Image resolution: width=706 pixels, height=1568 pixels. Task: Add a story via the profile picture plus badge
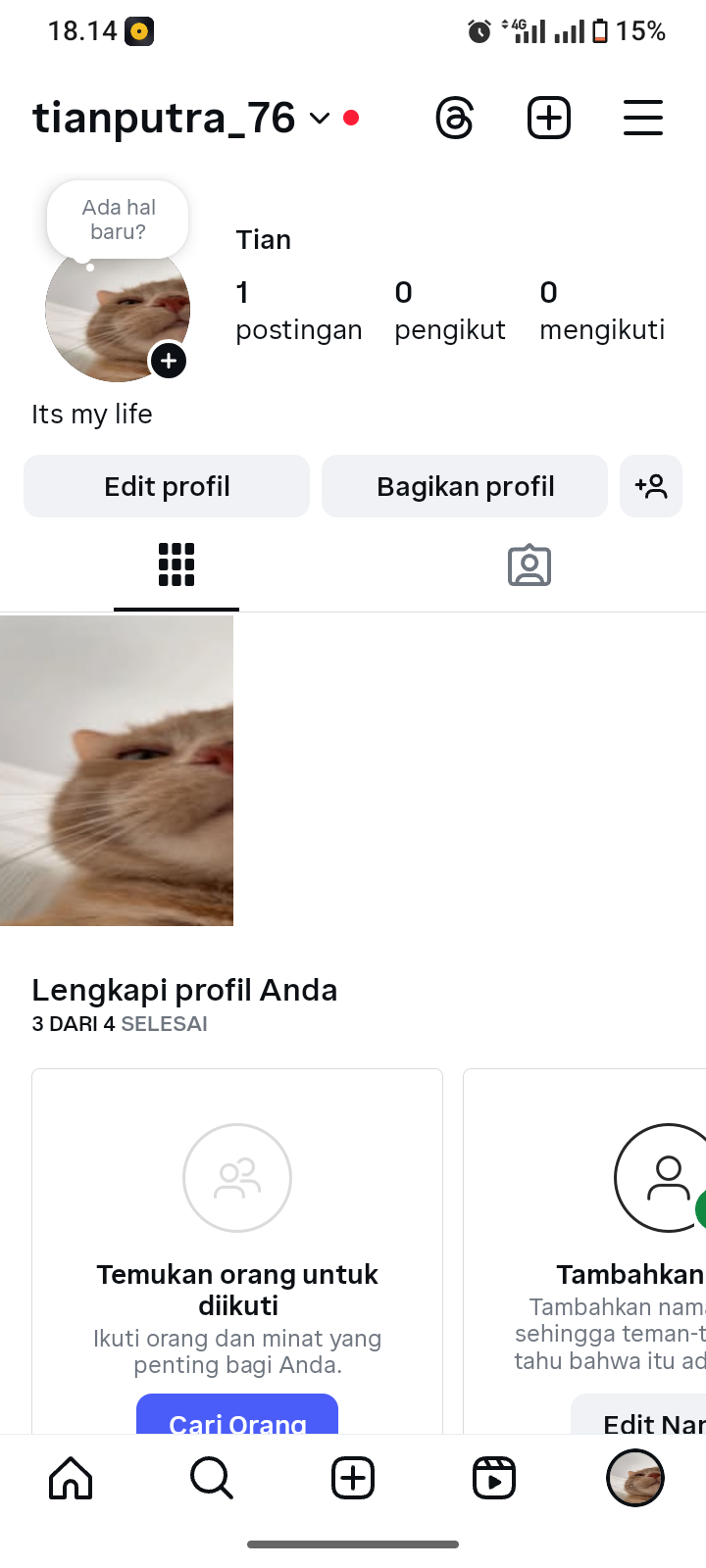[169, 361]
